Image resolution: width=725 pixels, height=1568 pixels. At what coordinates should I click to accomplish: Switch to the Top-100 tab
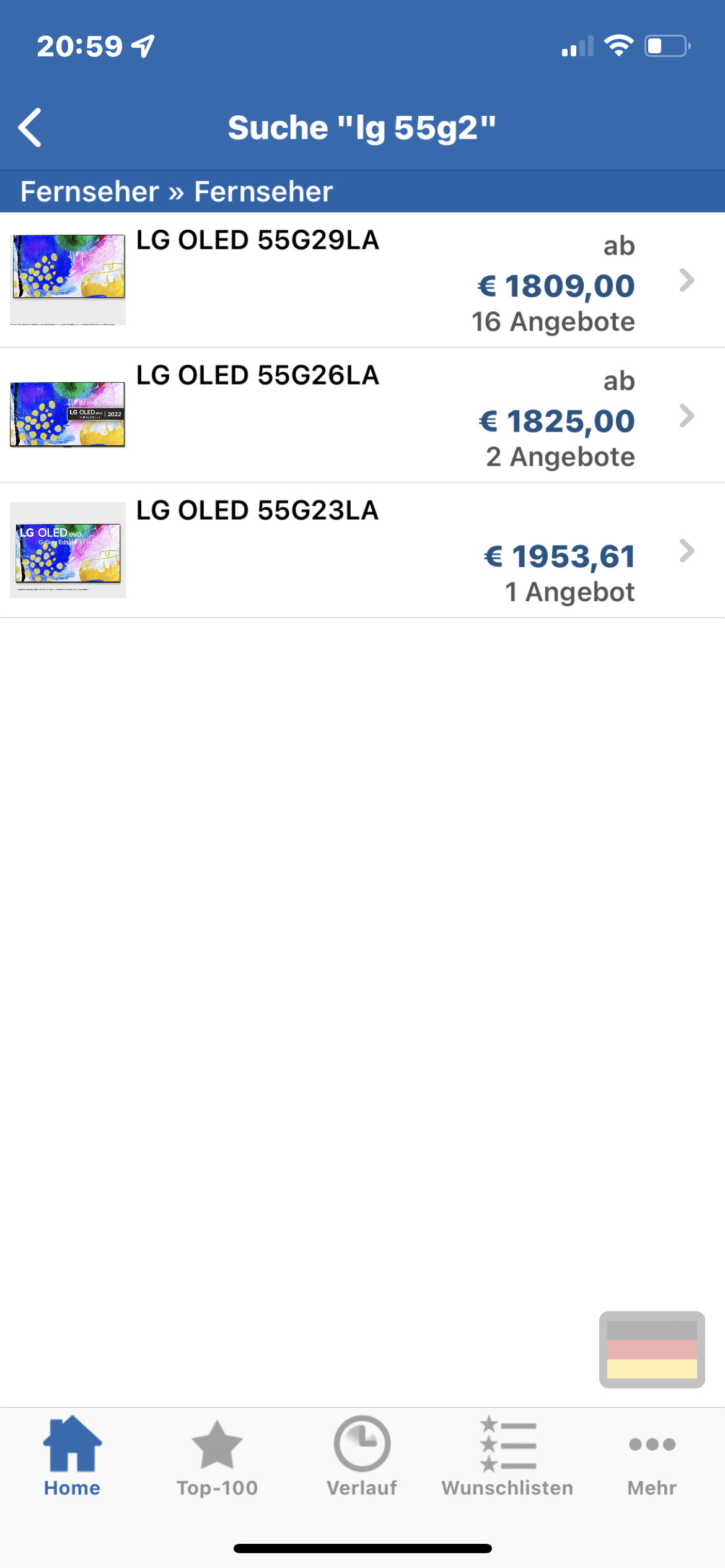217,1455
